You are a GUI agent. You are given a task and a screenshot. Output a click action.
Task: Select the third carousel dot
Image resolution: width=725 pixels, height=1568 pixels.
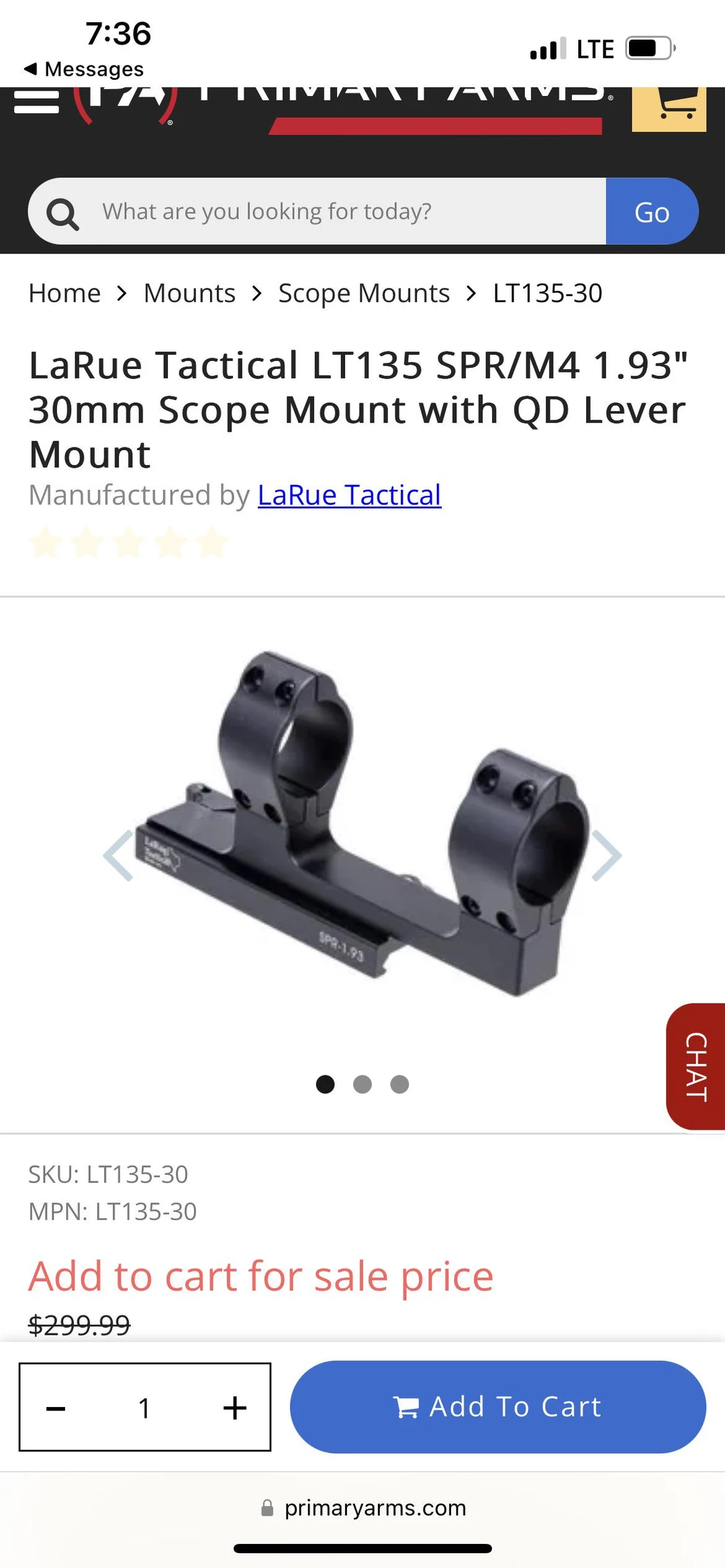(399, 1084)
